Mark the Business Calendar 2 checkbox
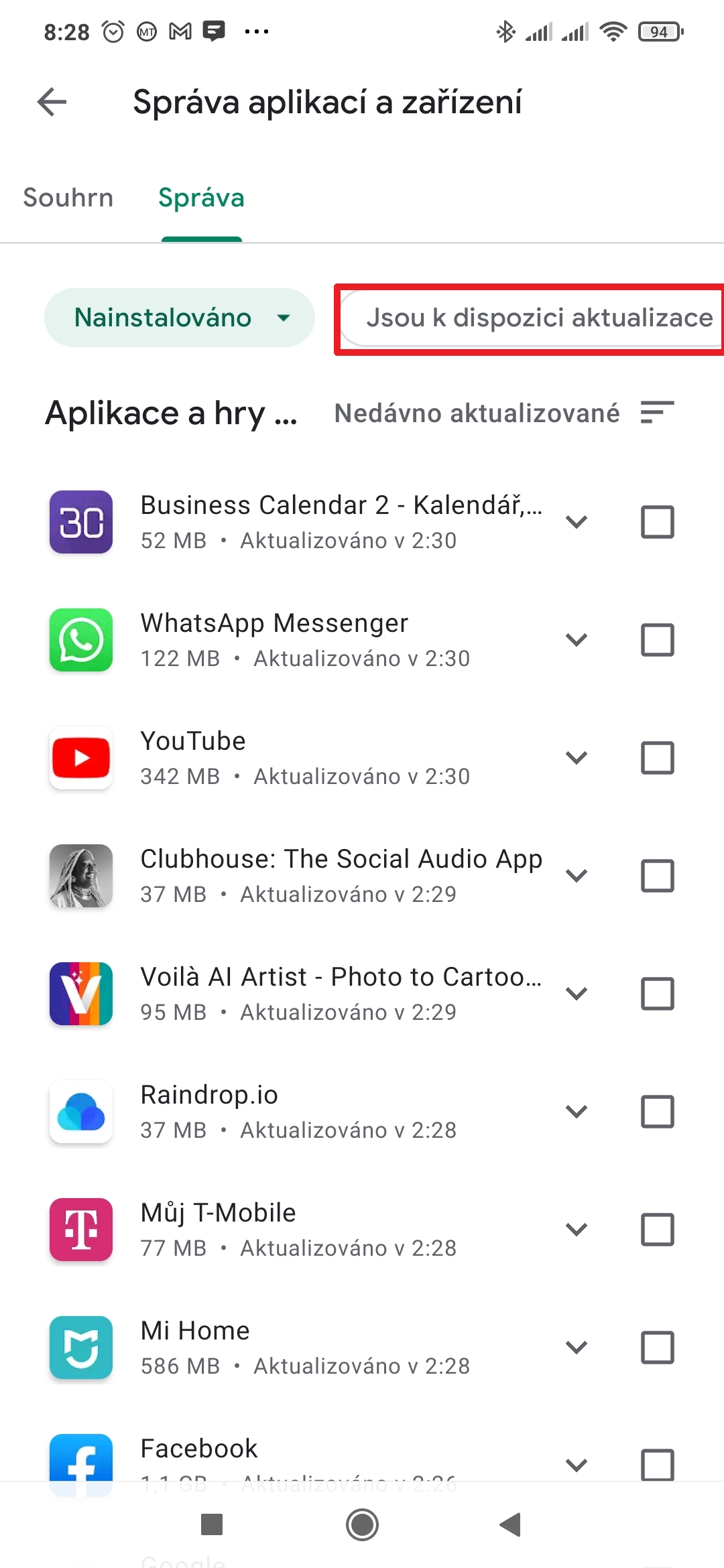The width and height of the screenshot is (724, 1568). [657, 521]
